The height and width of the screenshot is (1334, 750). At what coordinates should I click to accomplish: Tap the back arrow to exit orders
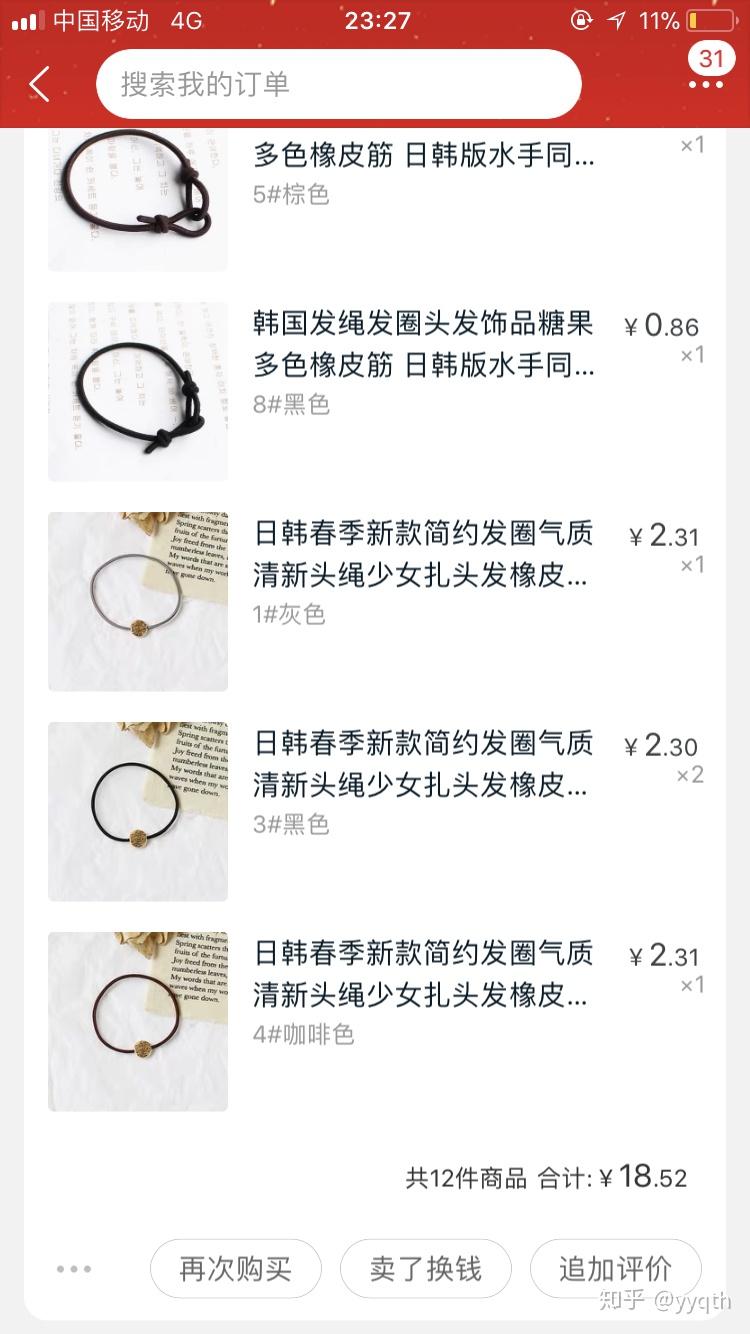tap(39, 85)
